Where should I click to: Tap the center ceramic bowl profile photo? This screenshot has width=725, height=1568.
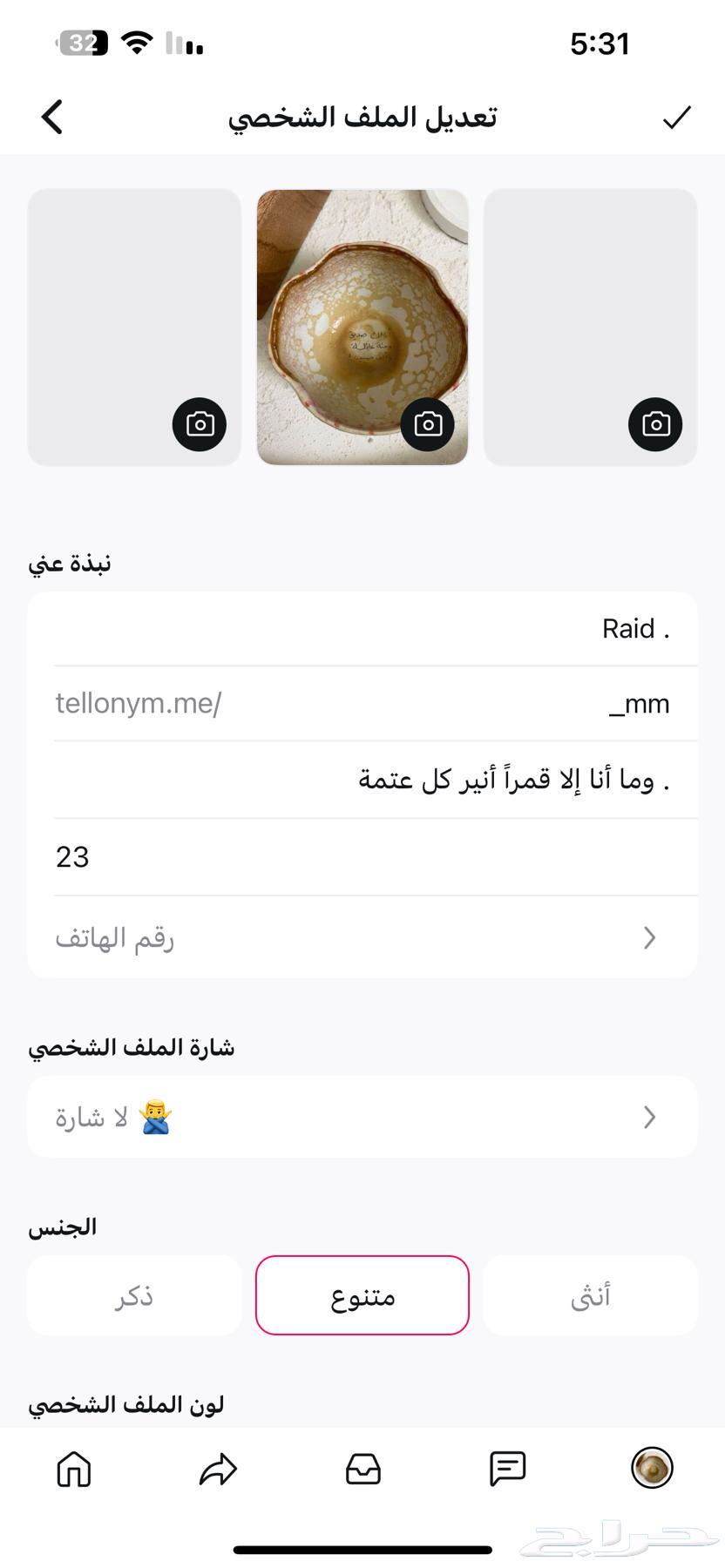[x=362, y=327]
